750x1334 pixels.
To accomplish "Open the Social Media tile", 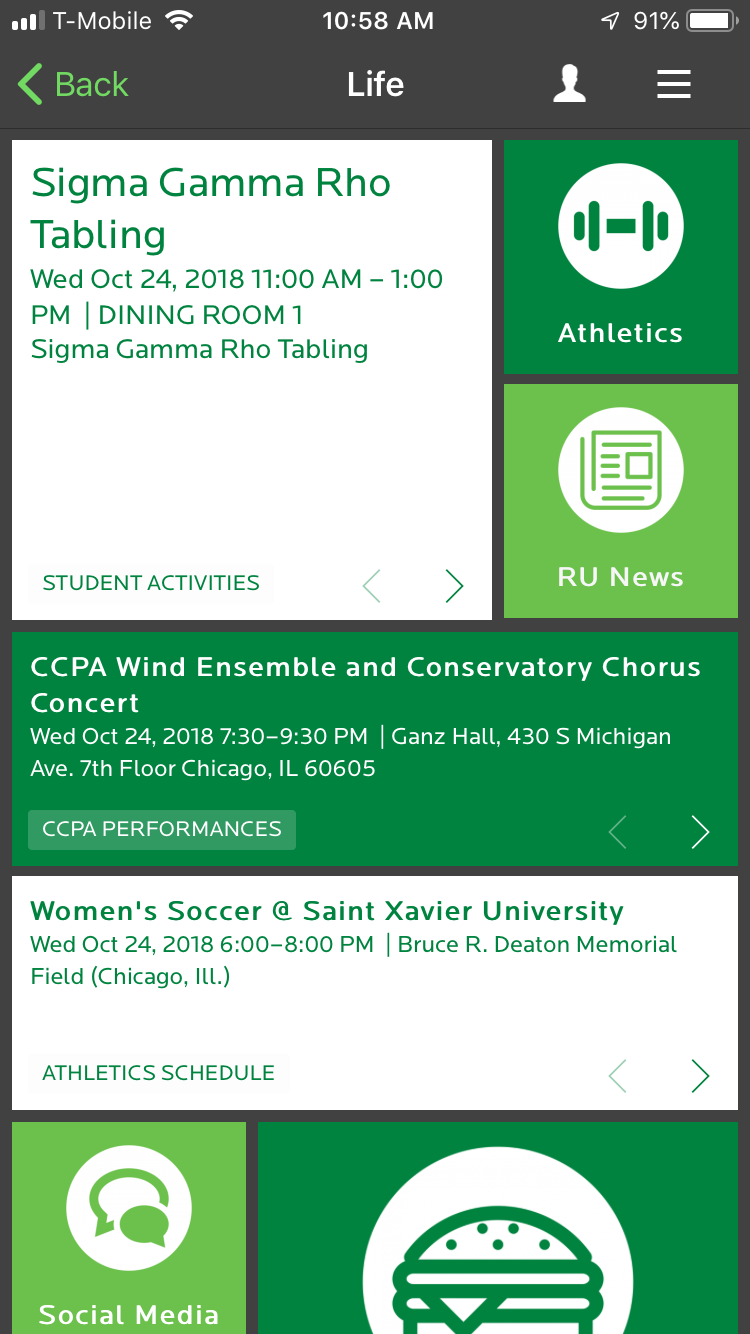I will coord(129,1228).
